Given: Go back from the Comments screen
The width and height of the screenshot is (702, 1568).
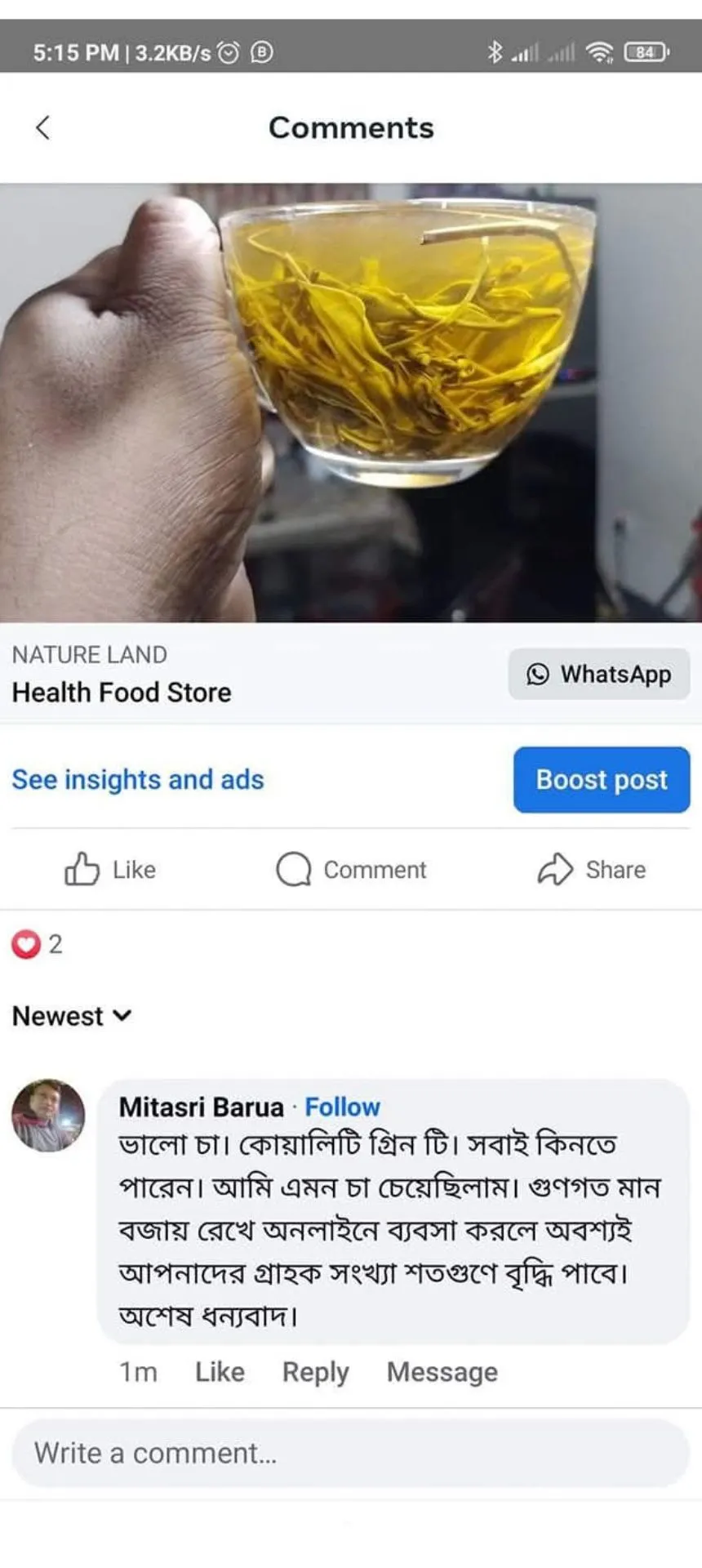Looking at the screenshot, I should tap(43, 127).
